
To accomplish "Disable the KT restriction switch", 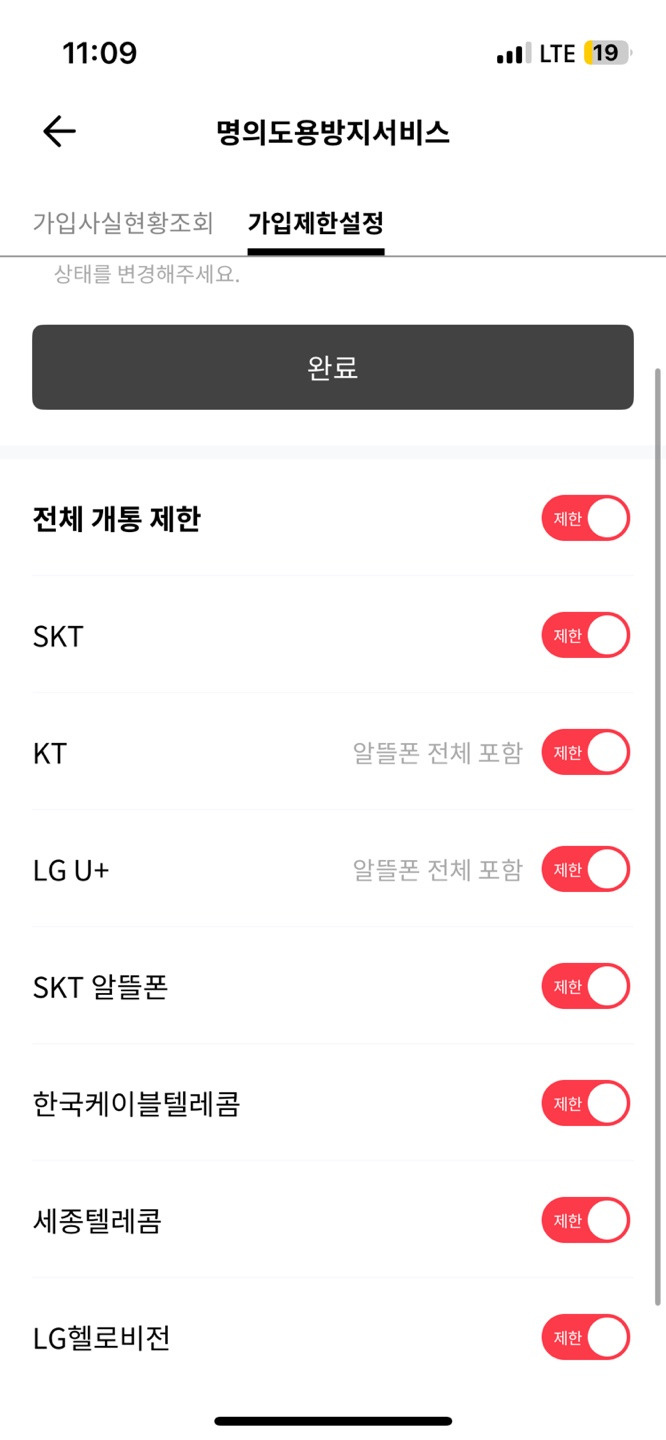I will 586,752.
